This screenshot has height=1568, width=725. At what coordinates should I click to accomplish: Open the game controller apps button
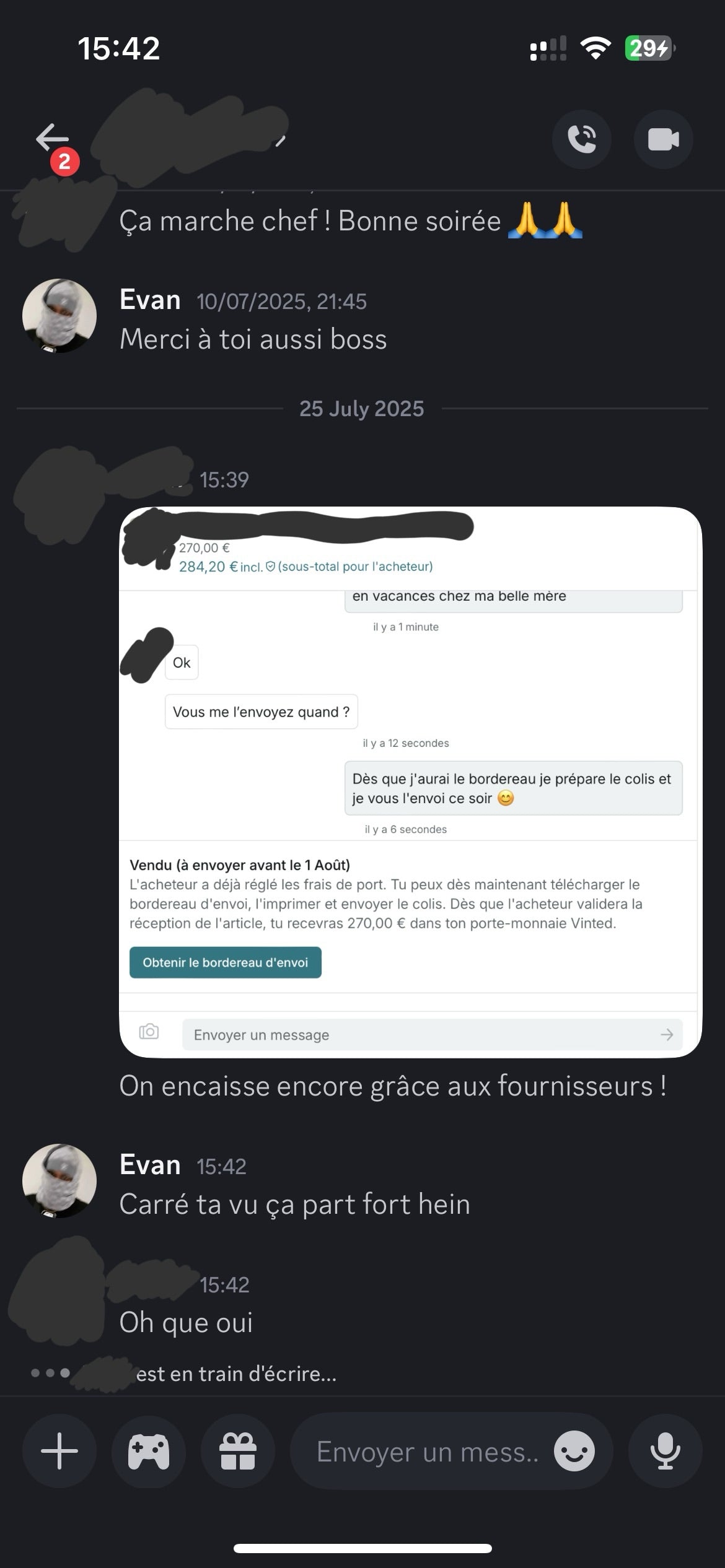pyautogui.click(x=149, y=1450)
